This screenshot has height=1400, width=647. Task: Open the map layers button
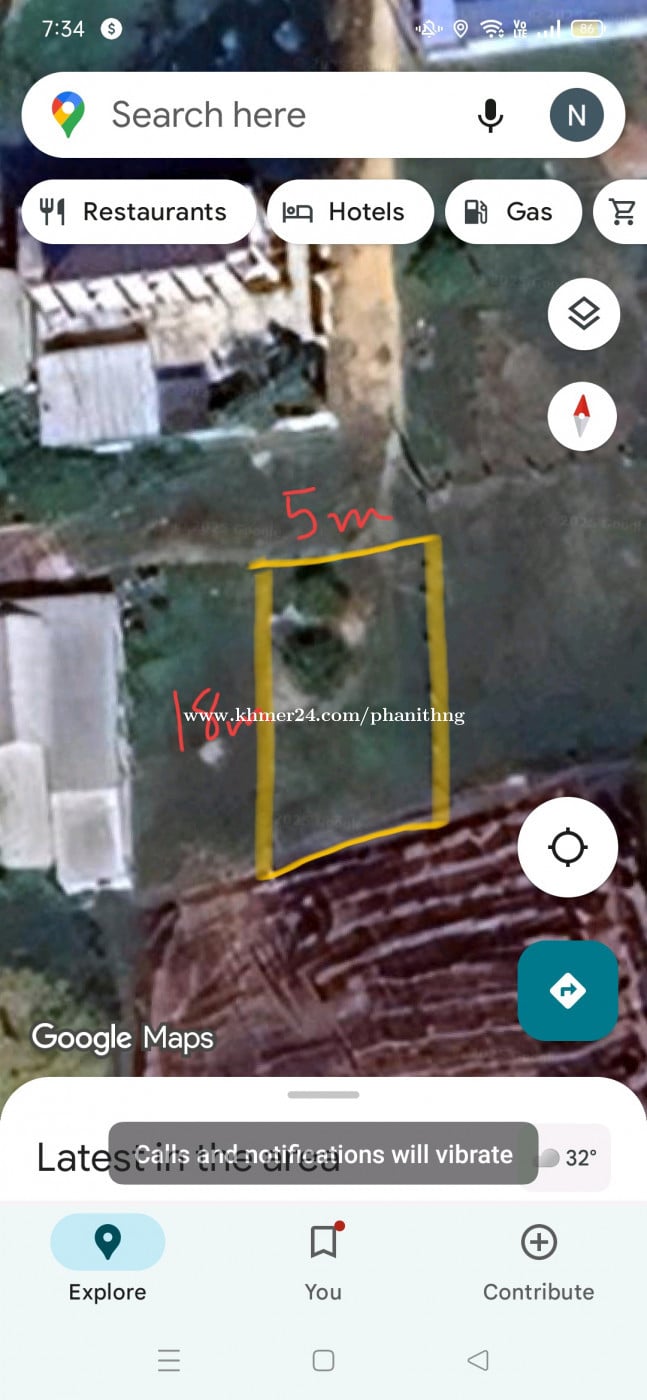click(584, 314)
